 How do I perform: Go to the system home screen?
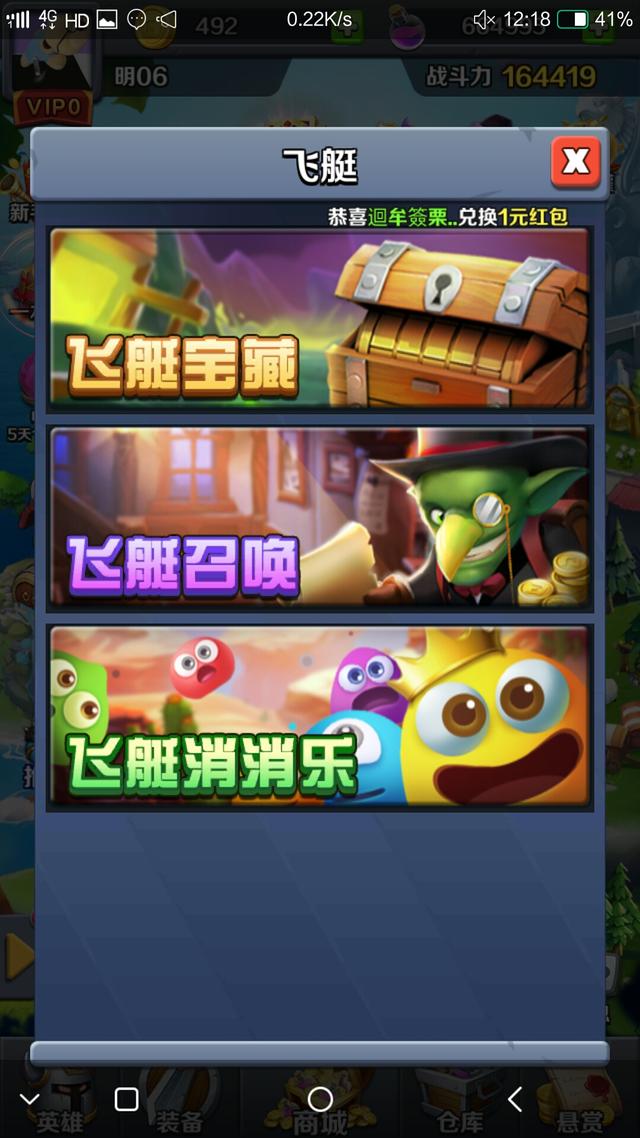click(320, 1100)
